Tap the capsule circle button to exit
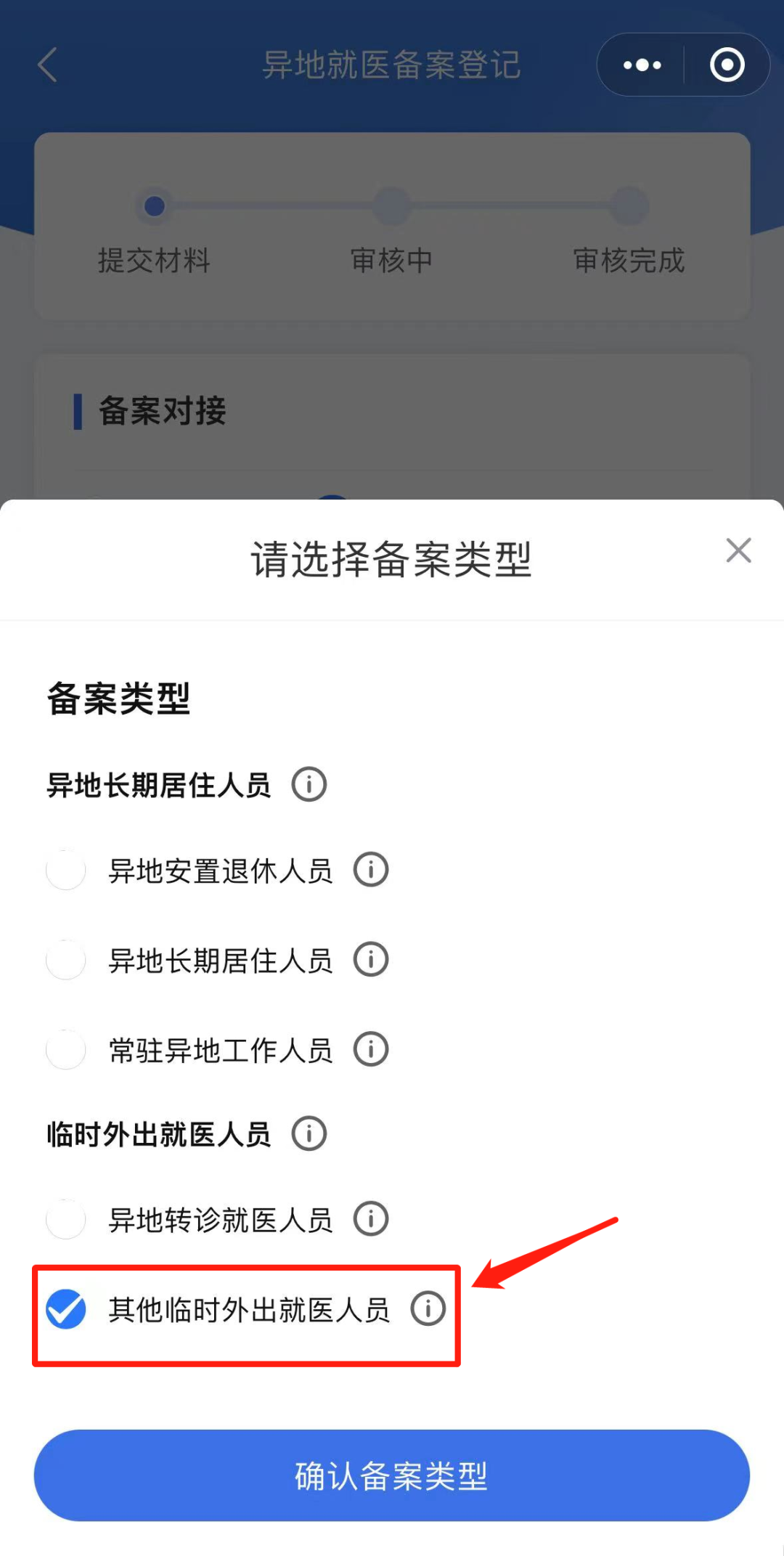 [x=725, y=65]
